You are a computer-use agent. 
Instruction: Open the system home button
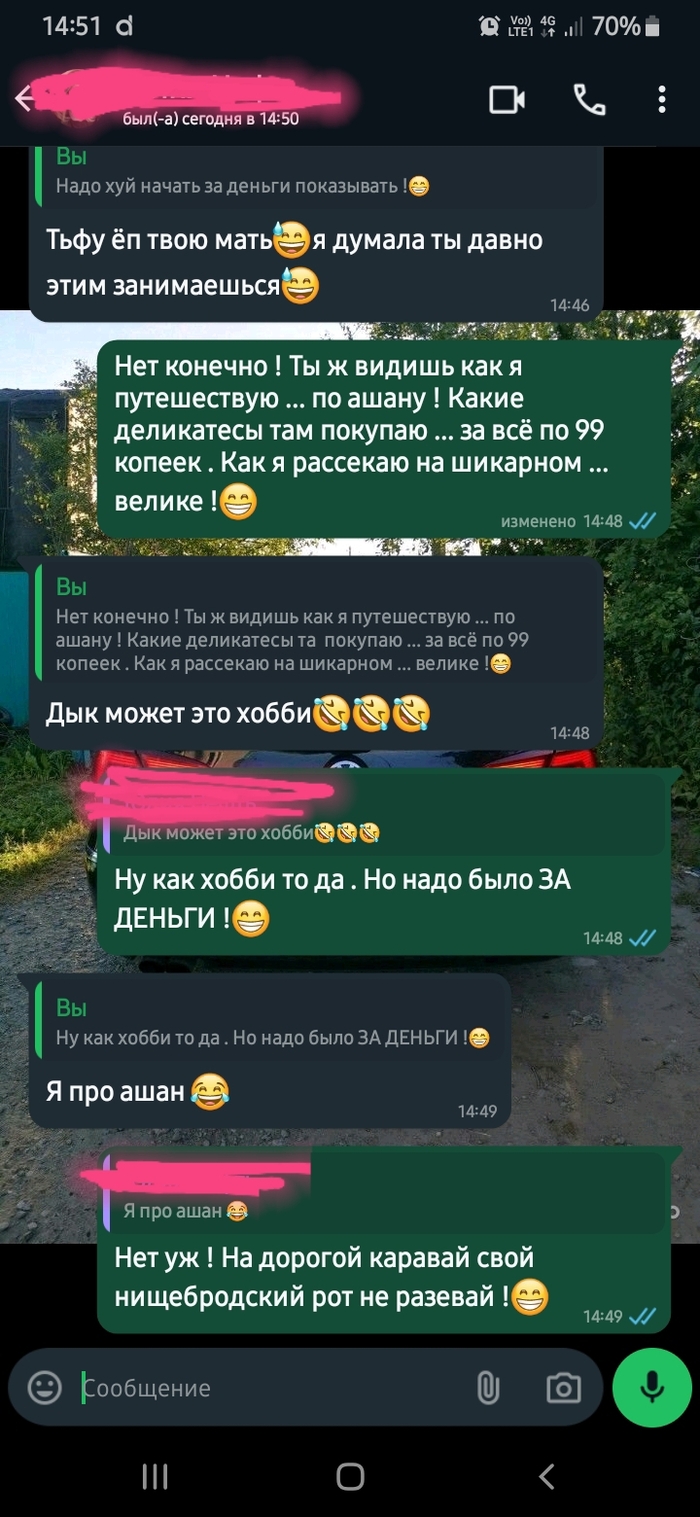(350, 1476)
